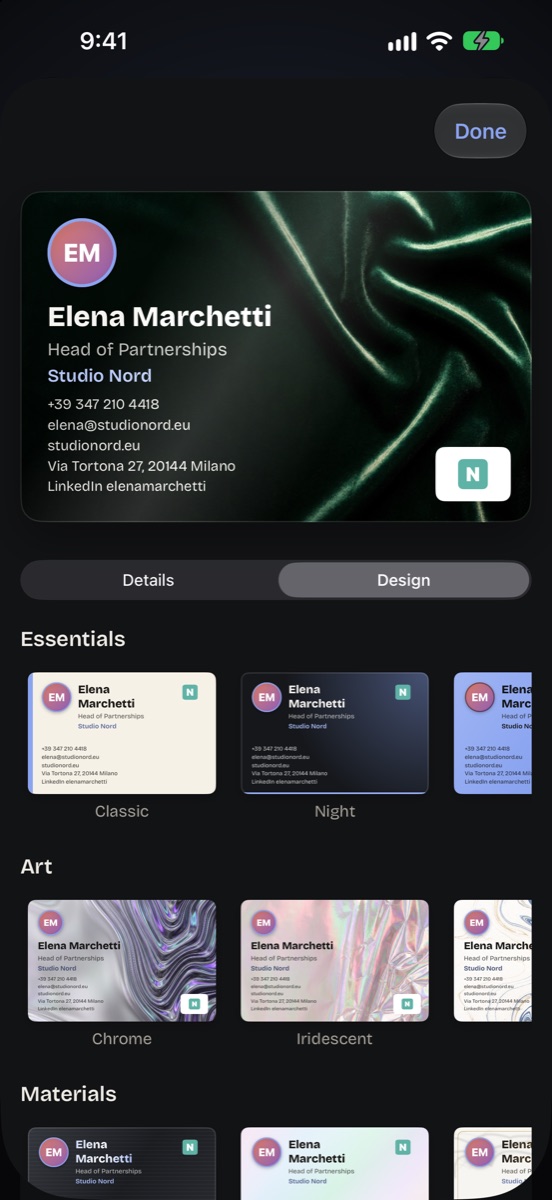The width and height of the screenshot is (552, 1200).
Task: Choose the blue card in Essentials
Action: click(x=493, y=733)
